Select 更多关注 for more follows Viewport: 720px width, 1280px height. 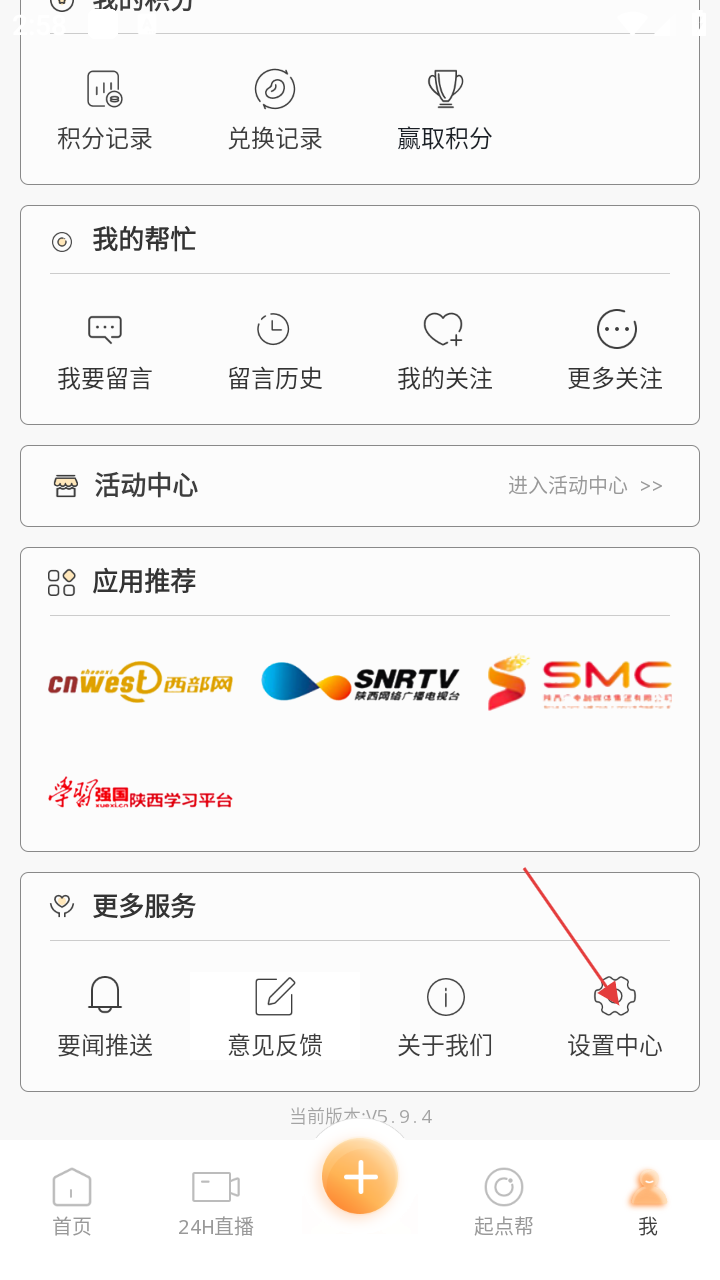[x=615, y=350]
